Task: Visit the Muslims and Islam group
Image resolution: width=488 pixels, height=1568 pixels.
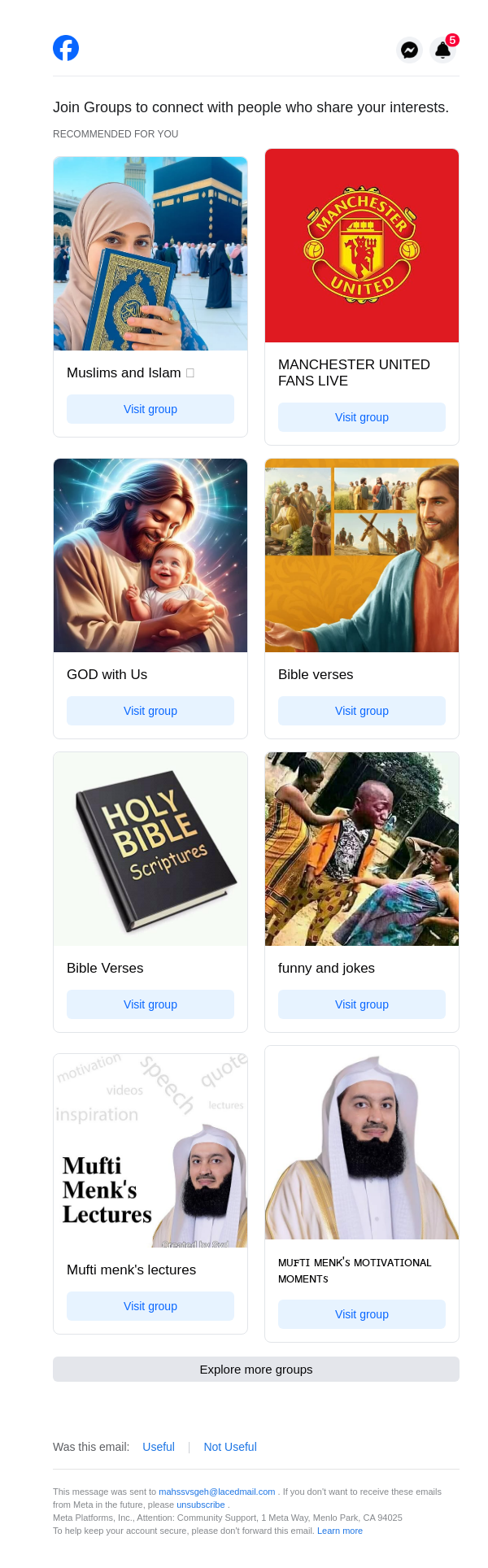Action: tap(150, 409)
